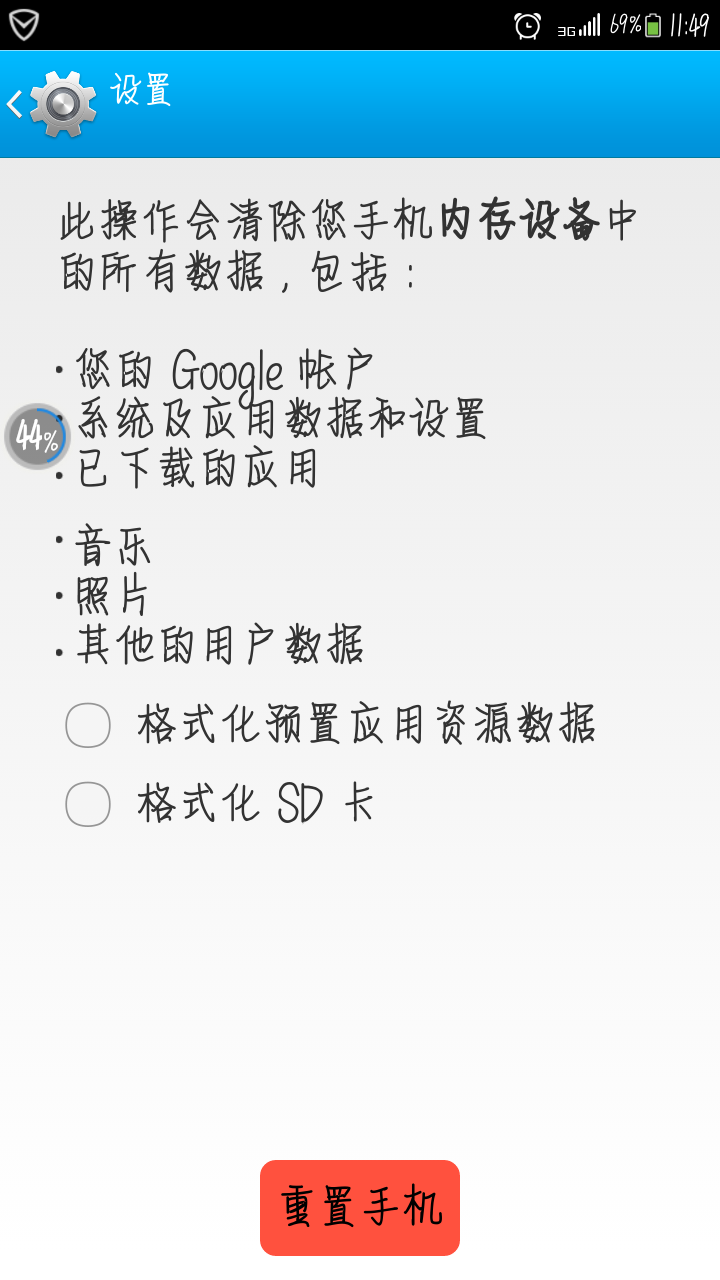Tap the 音乐 bullet item
Viewport: 720px width, 1280px height.
(x=110, y=545)
